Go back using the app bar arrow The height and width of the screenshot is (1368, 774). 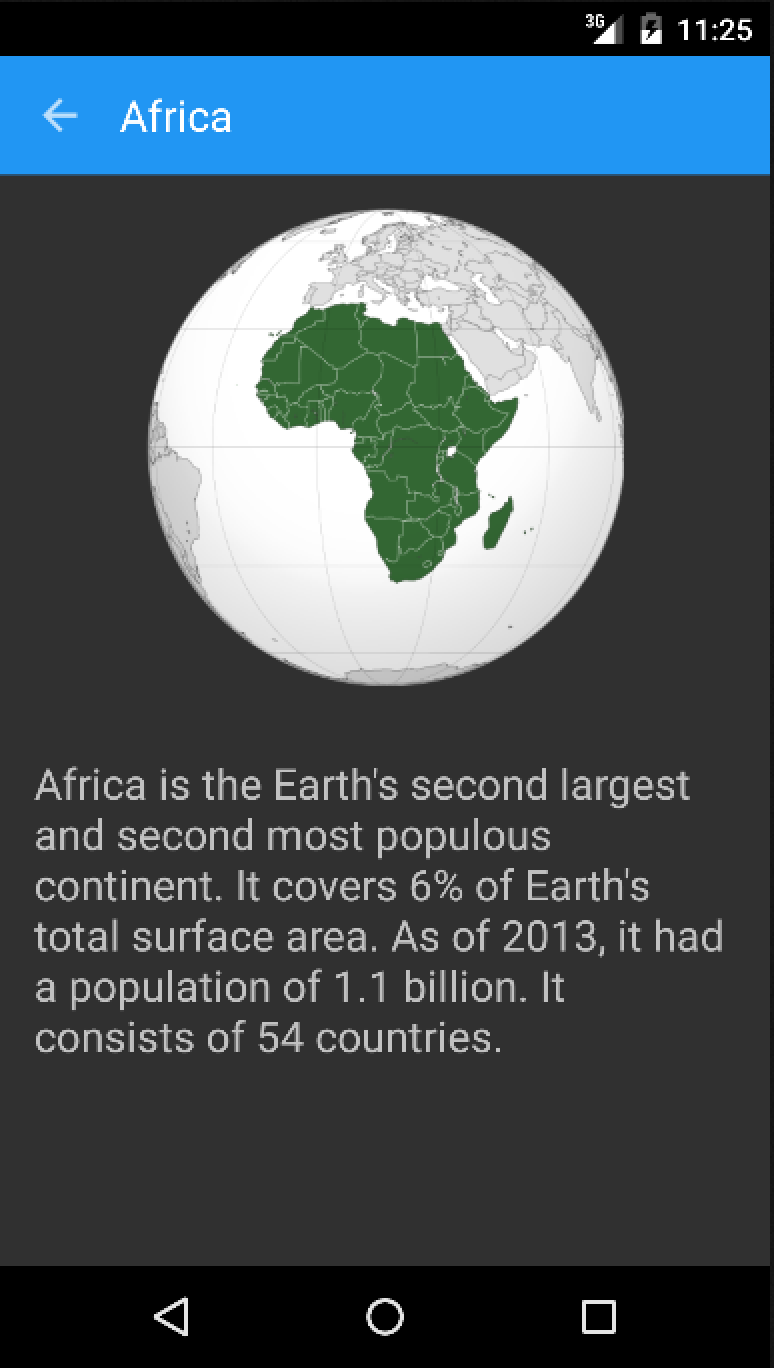pos(59,116)
